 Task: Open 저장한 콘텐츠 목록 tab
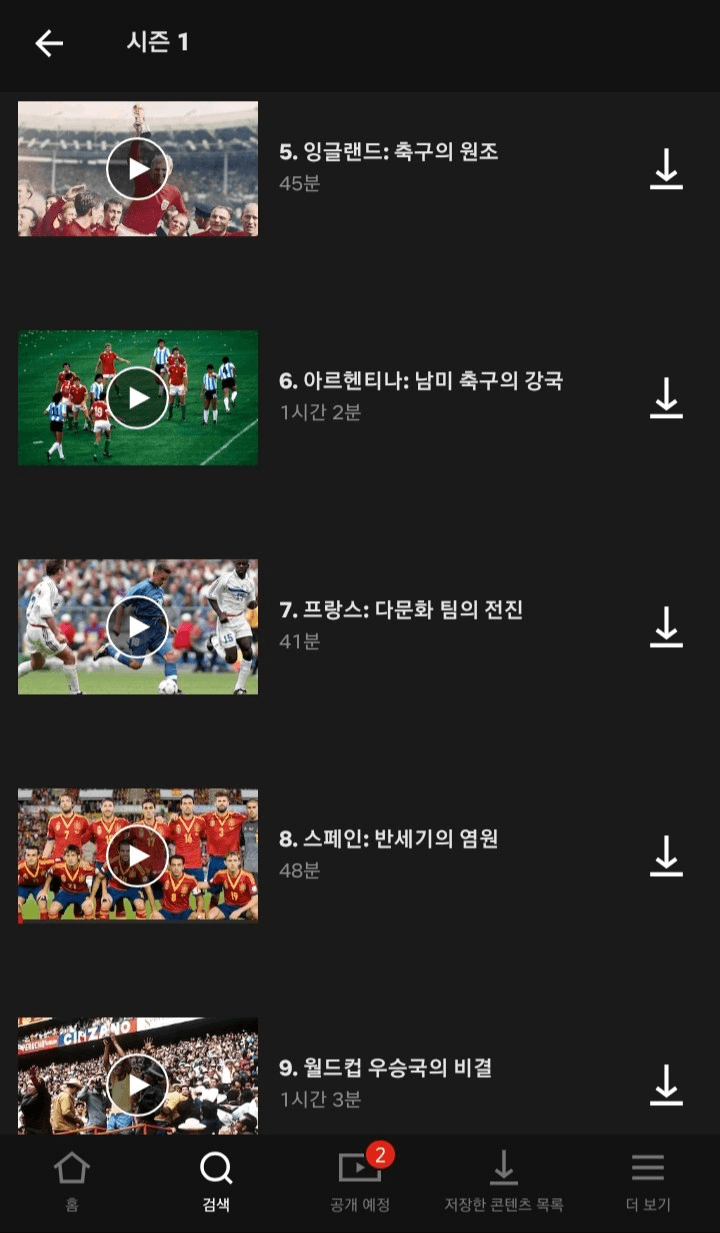504,1182
